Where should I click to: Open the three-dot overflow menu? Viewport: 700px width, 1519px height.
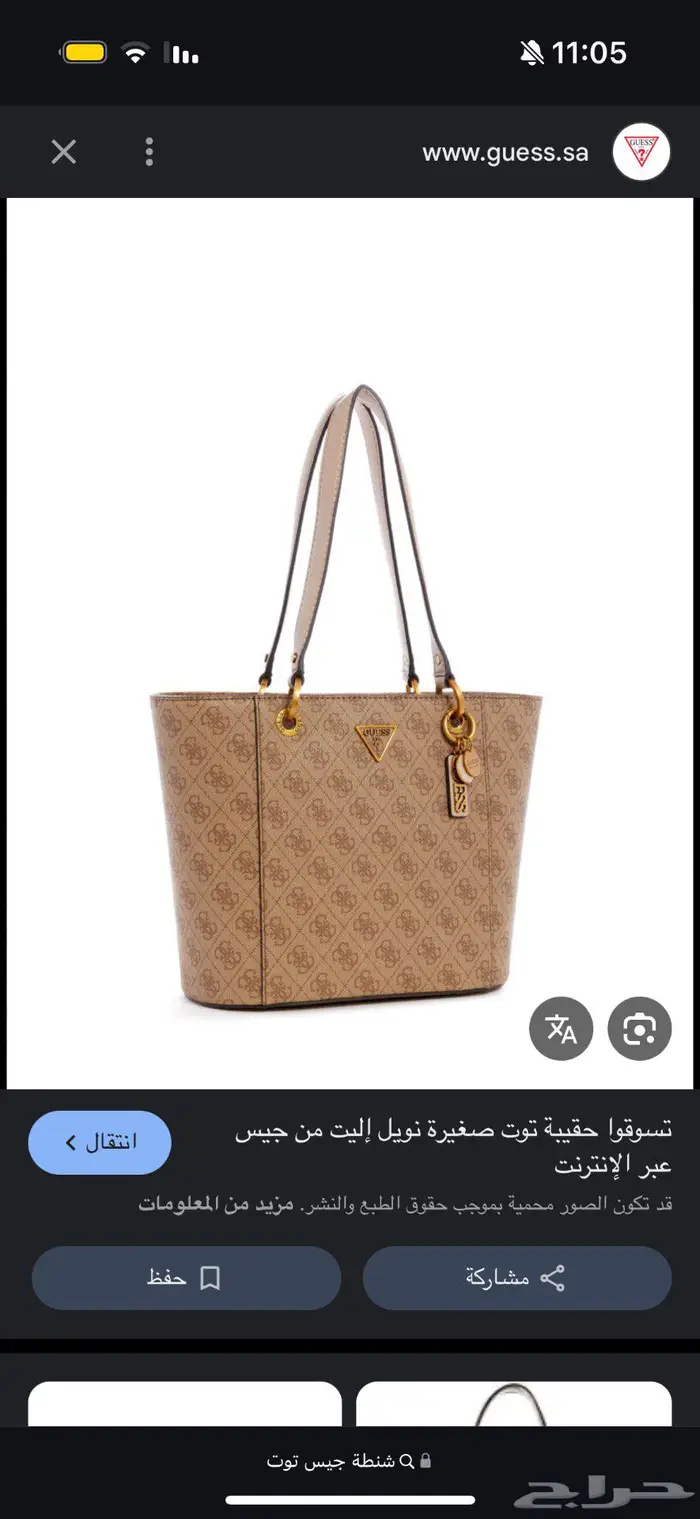coord(149,152)
